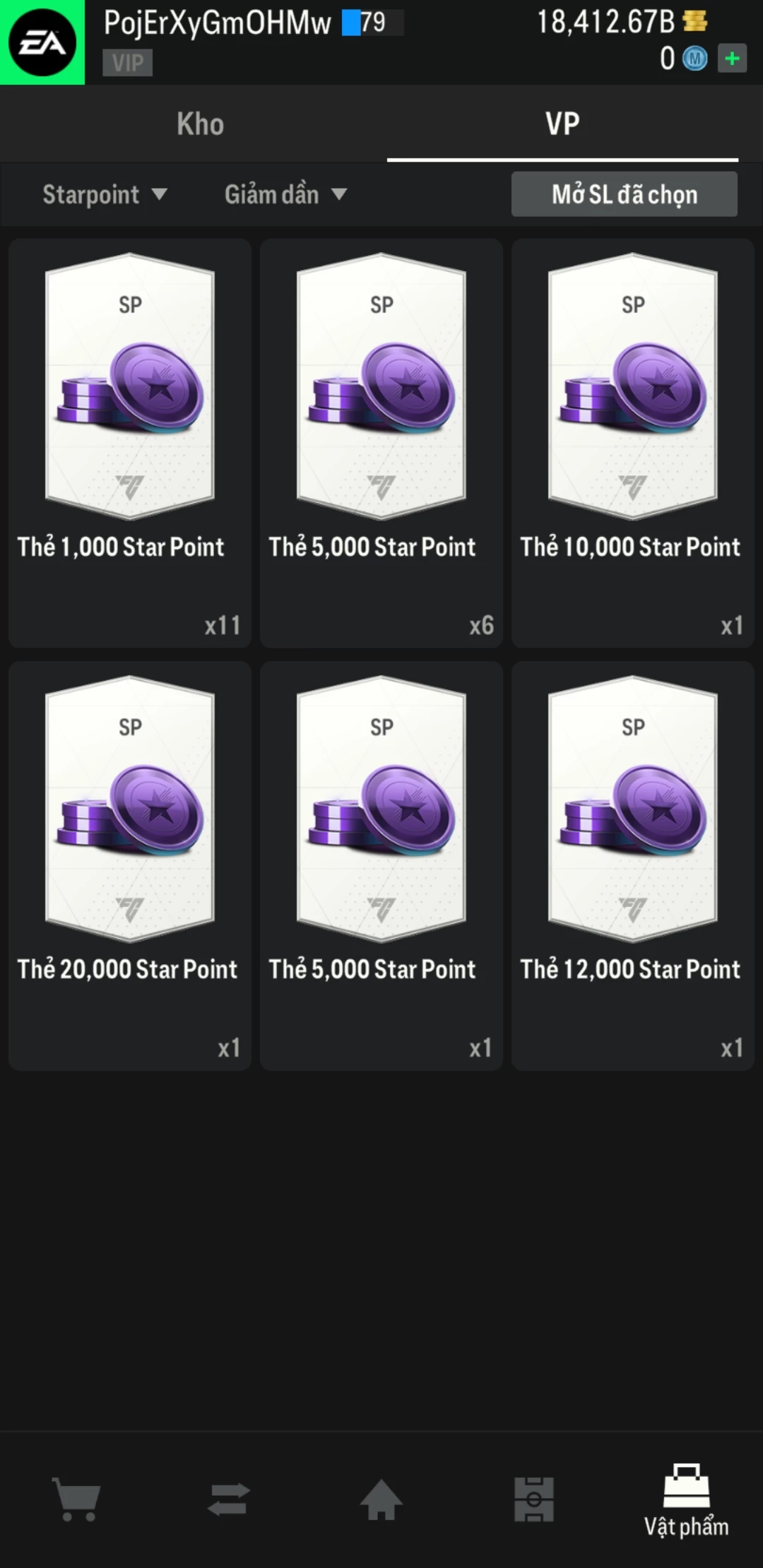Return to the home screen tab
This screenshot has width=763, height=1568.
381,1499
